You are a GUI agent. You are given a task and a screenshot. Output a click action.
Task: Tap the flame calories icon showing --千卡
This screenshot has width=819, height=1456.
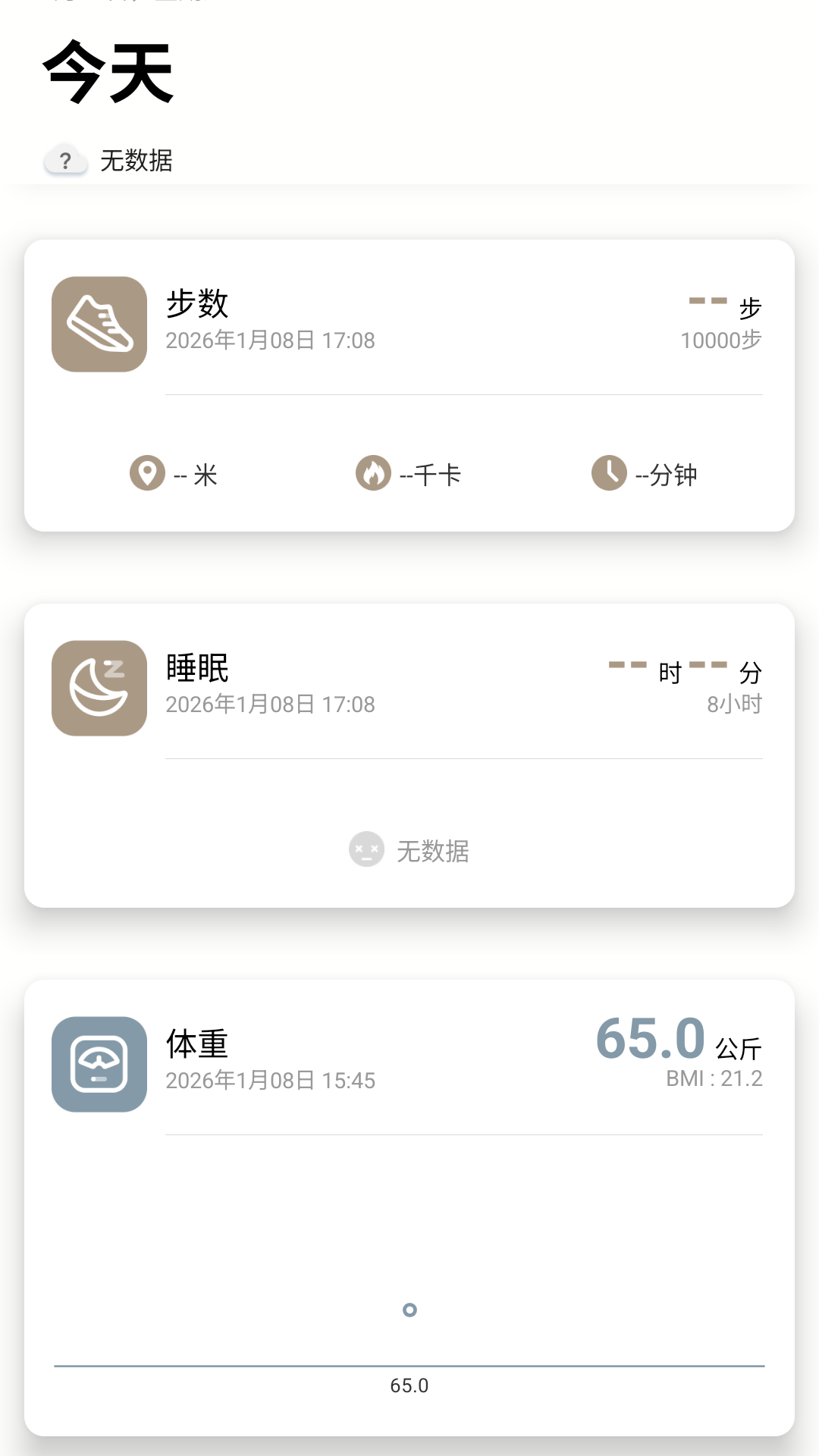(x=372, y=474)
